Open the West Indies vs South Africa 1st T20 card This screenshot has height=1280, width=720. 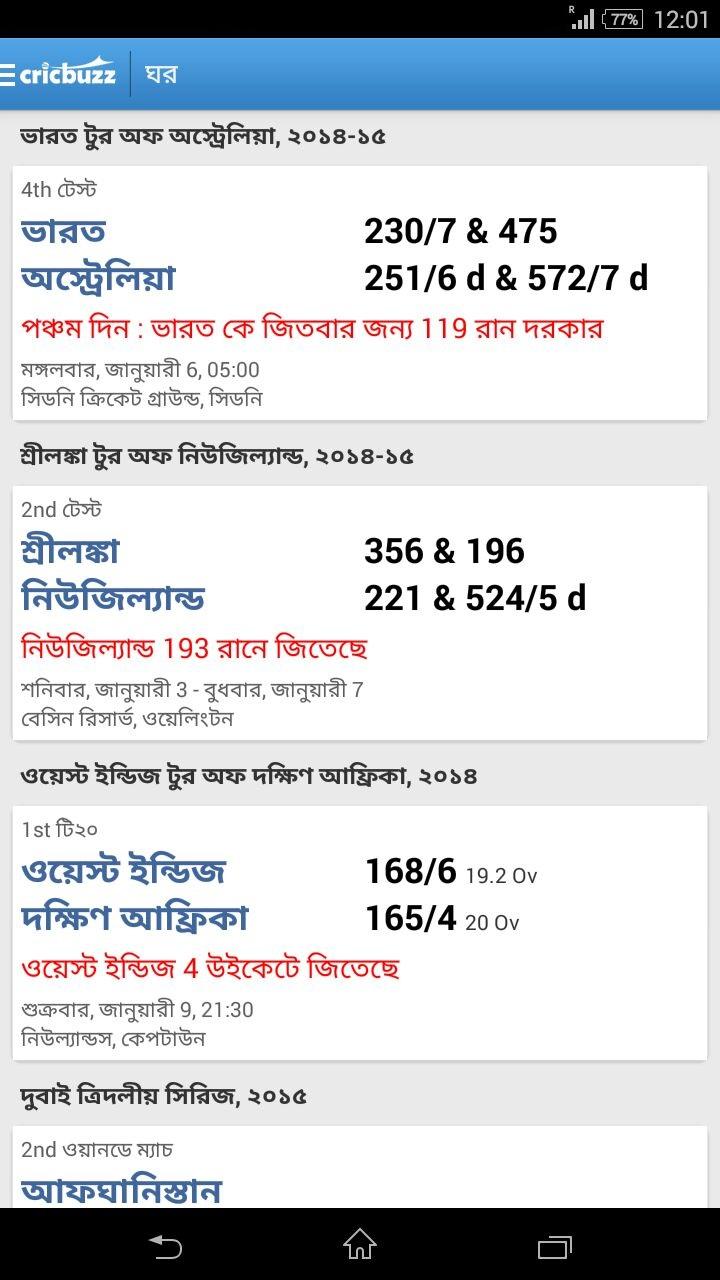tap(360, 933)
